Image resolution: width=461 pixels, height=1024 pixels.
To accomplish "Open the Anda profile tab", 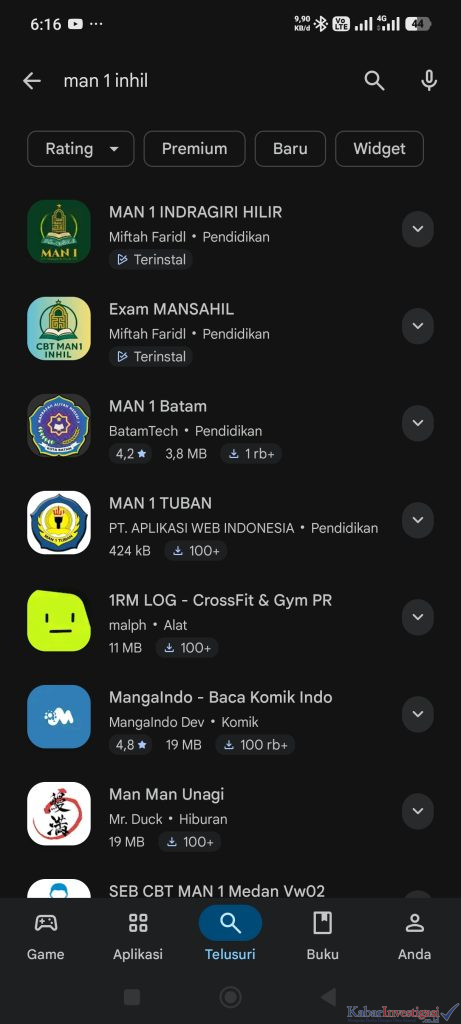I will coord(415,935).
